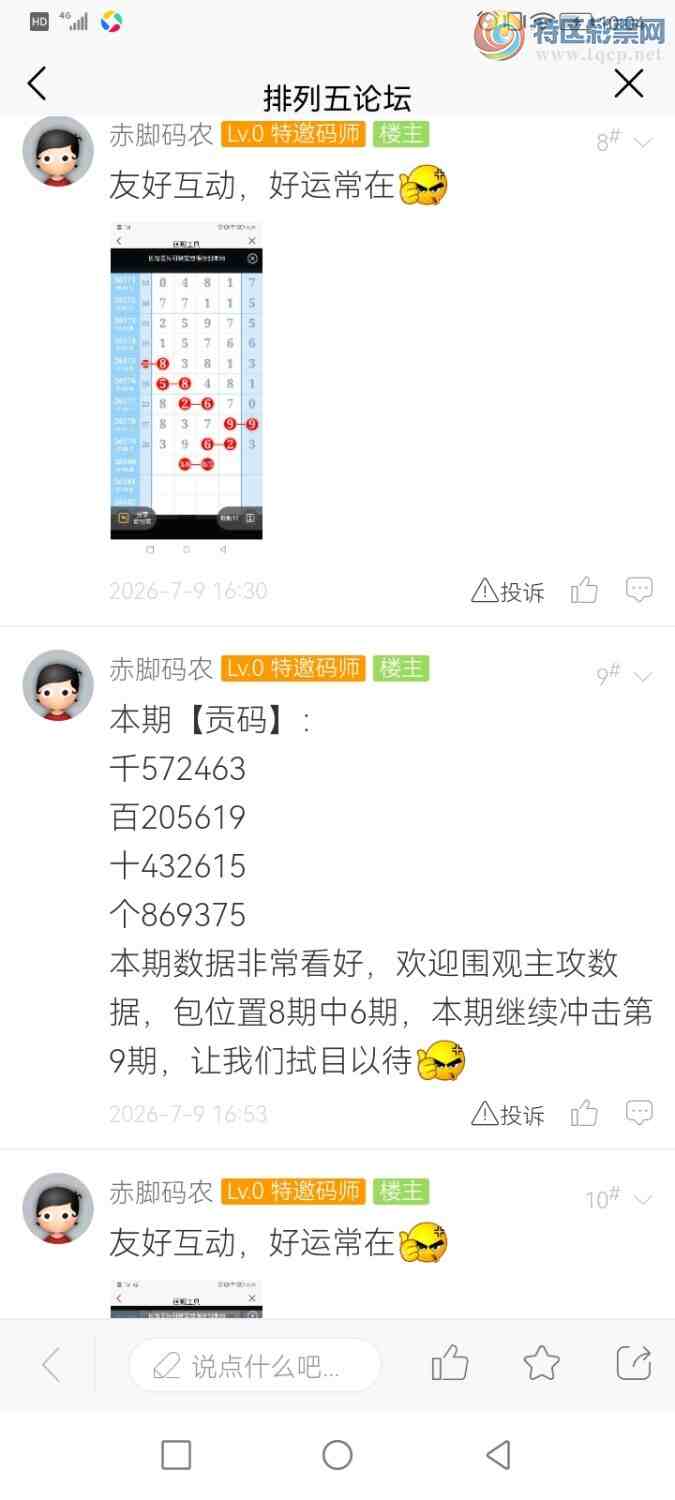
Task: Expand the dropdown arrow beside 9#
Action: pyautogui.click(x=644, y=677)
